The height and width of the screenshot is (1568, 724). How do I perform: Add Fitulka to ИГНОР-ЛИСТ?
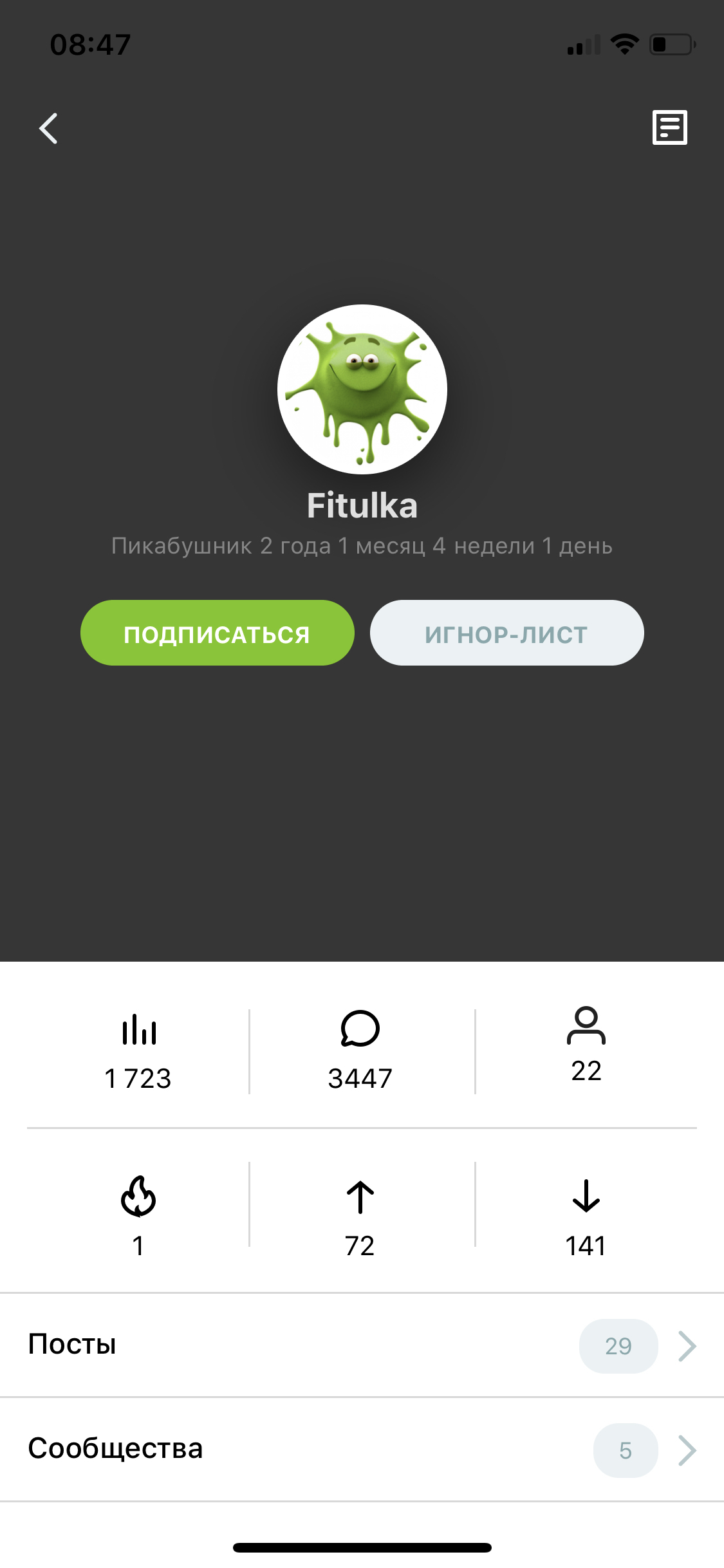(506, 633)
